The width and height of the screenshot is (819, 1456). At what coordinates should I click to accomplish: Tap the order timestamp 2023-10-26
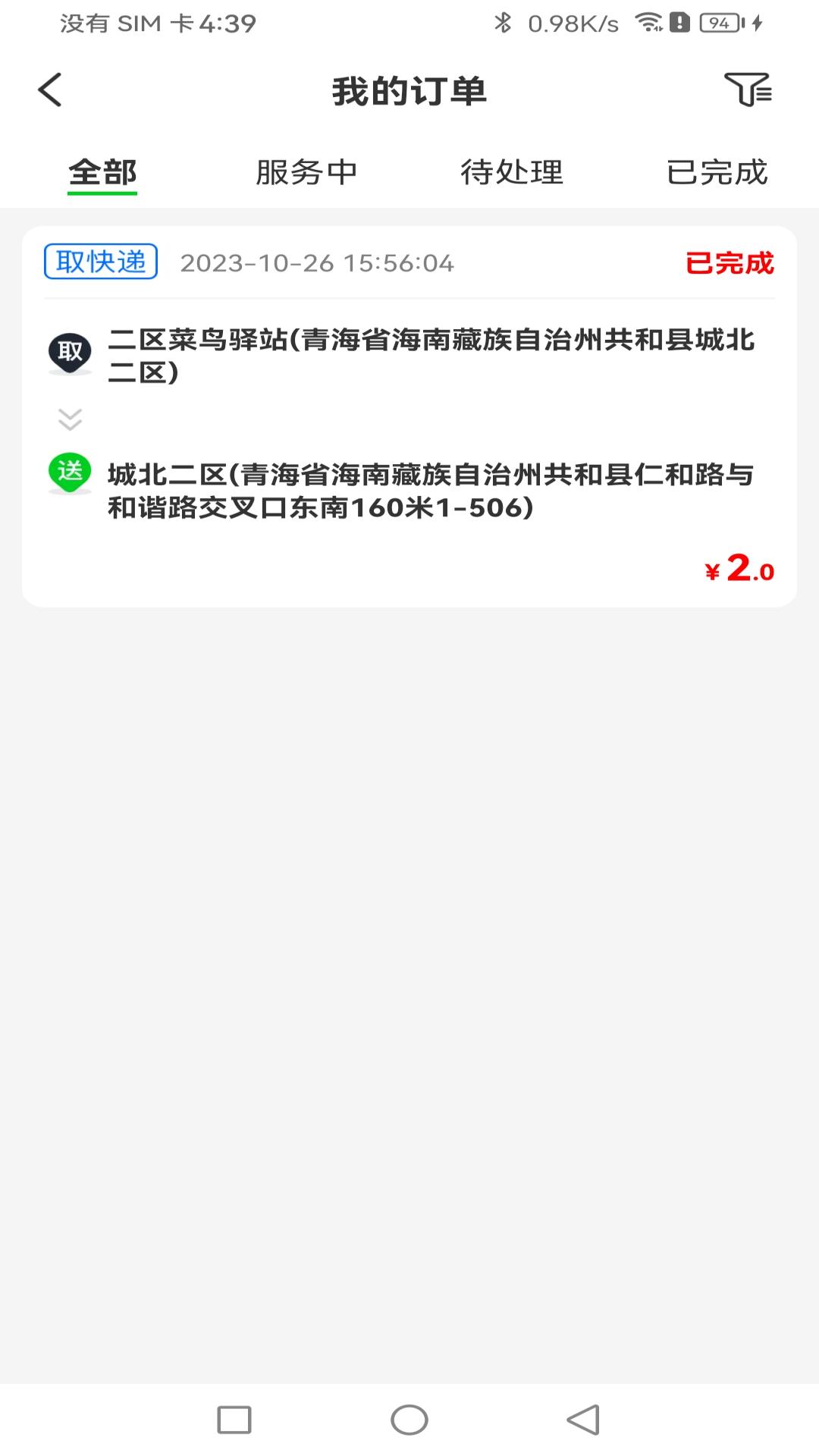pyautogui.click(x=318, y=263)
